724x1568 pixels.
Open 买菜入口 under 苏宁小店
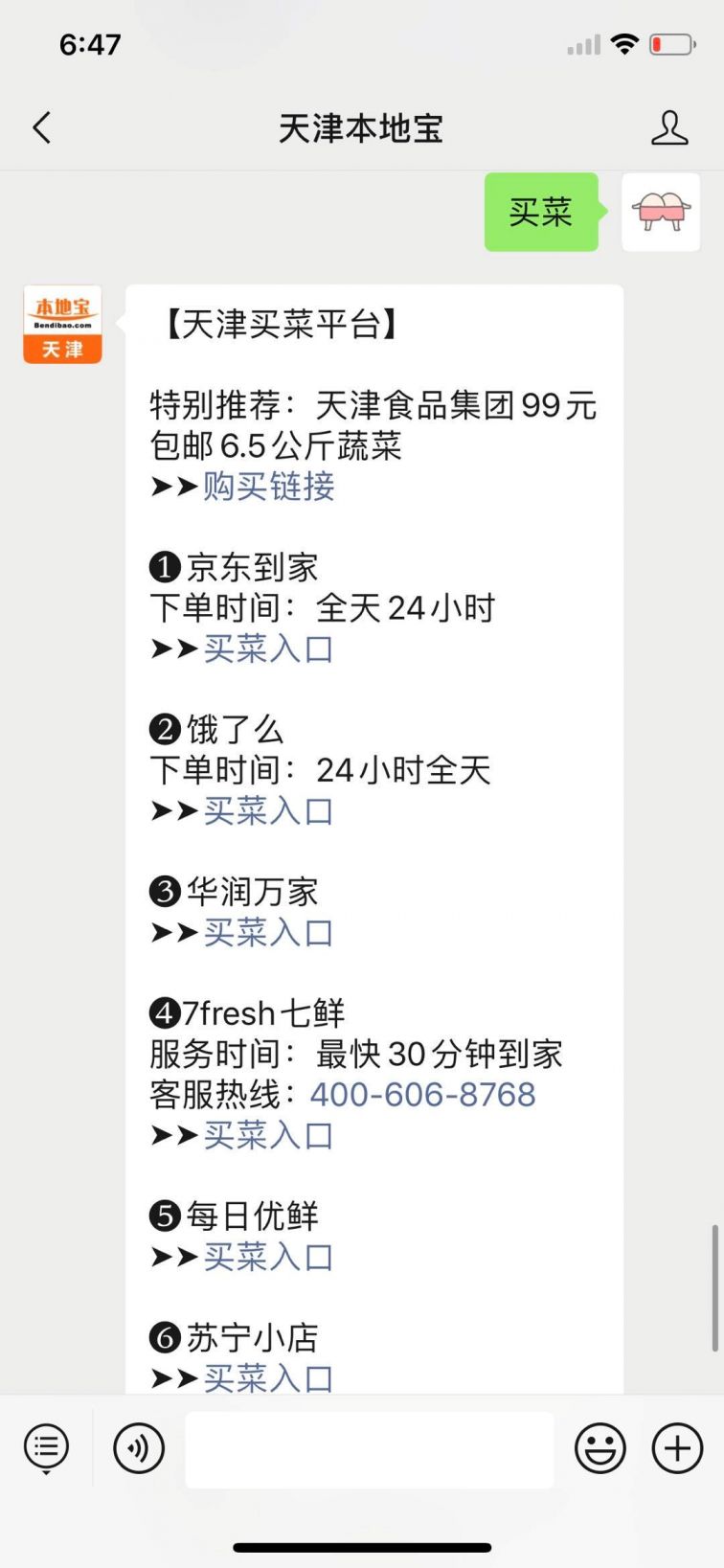point(268,1377)
